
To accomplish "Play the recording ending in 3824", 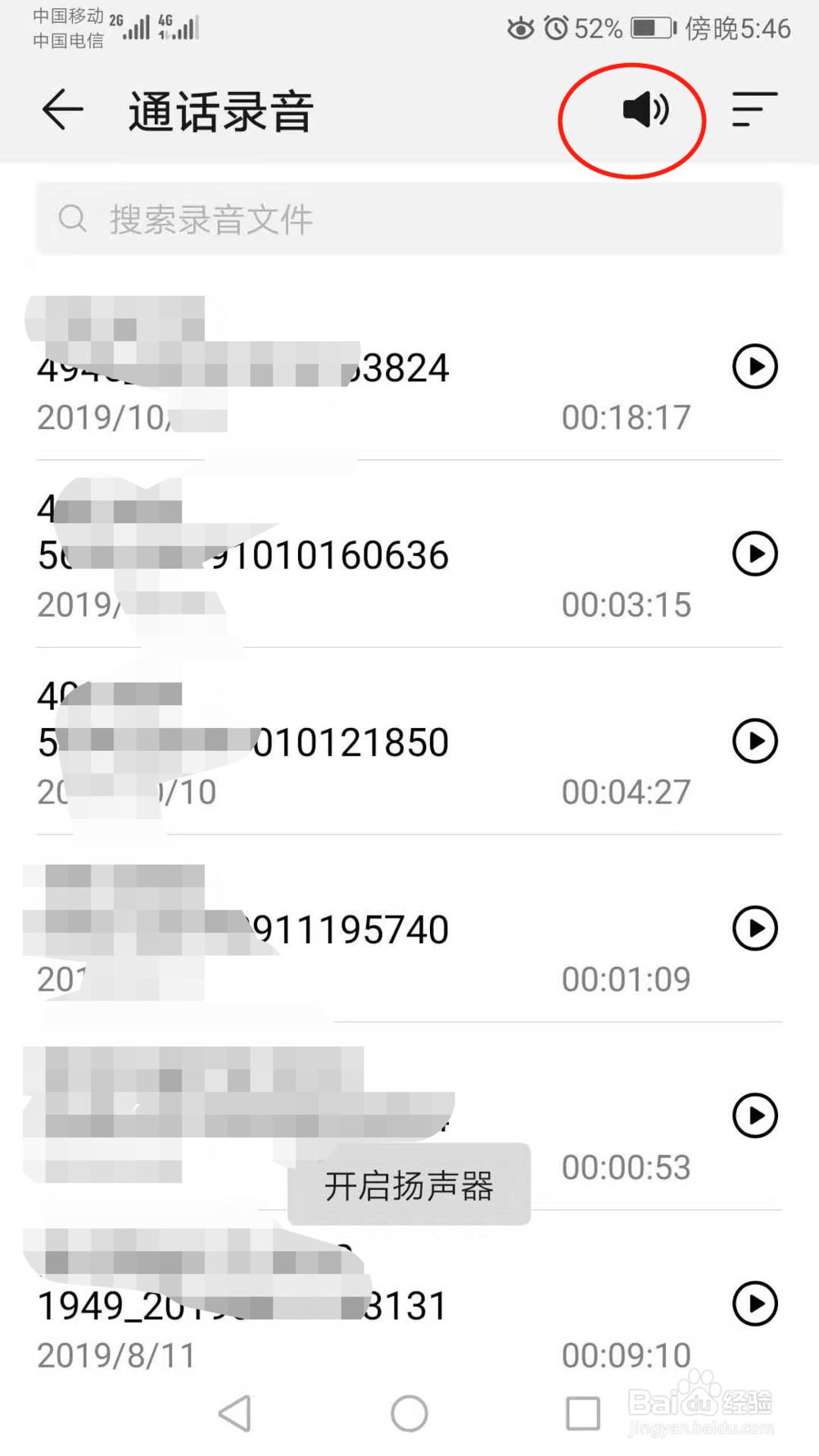I will [754, 367].
